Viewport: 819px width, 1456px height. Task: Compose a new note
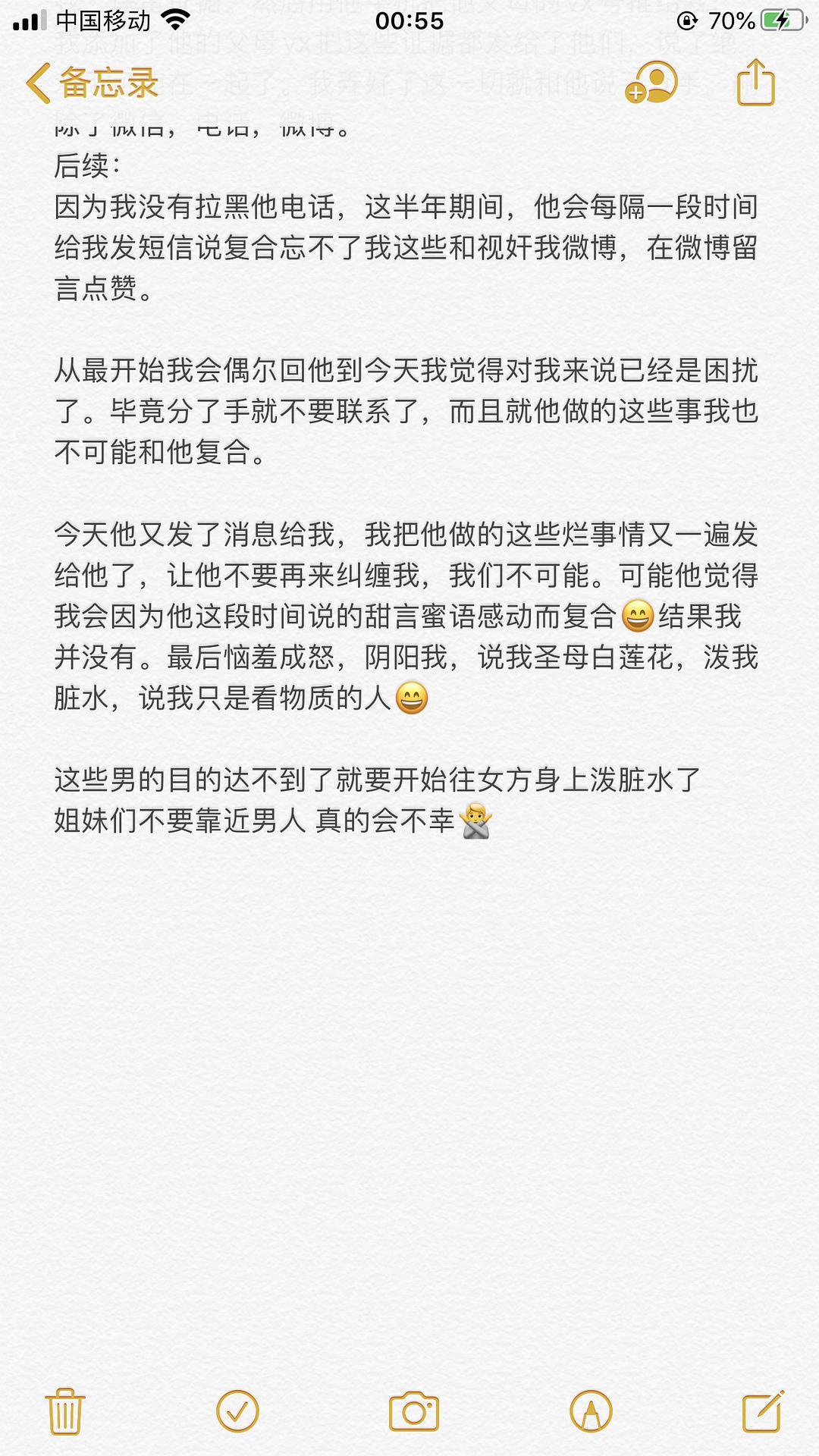[x=762, y=1412]
